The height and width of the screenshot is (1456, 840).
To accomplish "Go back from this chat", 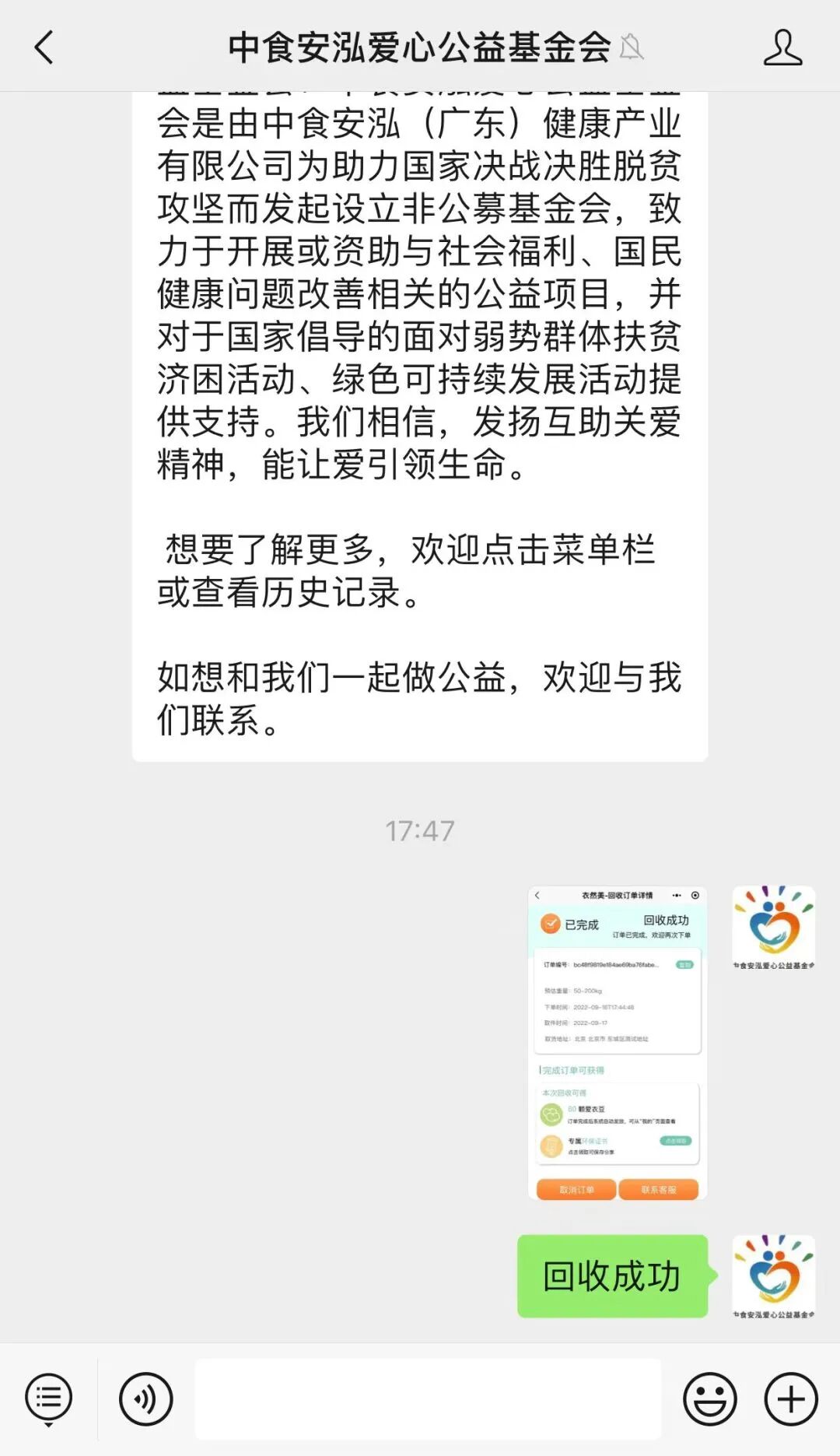I will [x=44, y=47].
